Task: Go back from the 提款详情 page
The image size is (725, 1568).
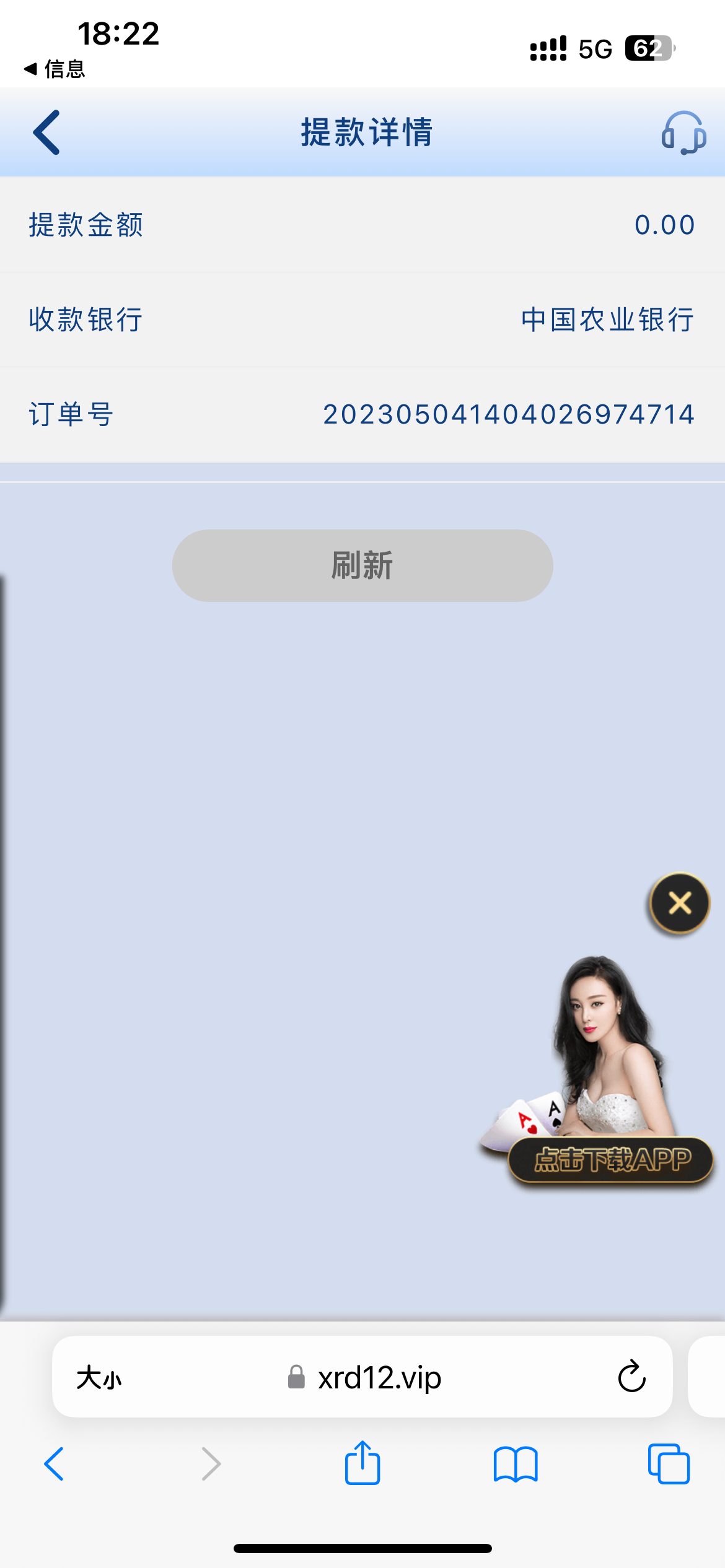Action: click(46, 132)
